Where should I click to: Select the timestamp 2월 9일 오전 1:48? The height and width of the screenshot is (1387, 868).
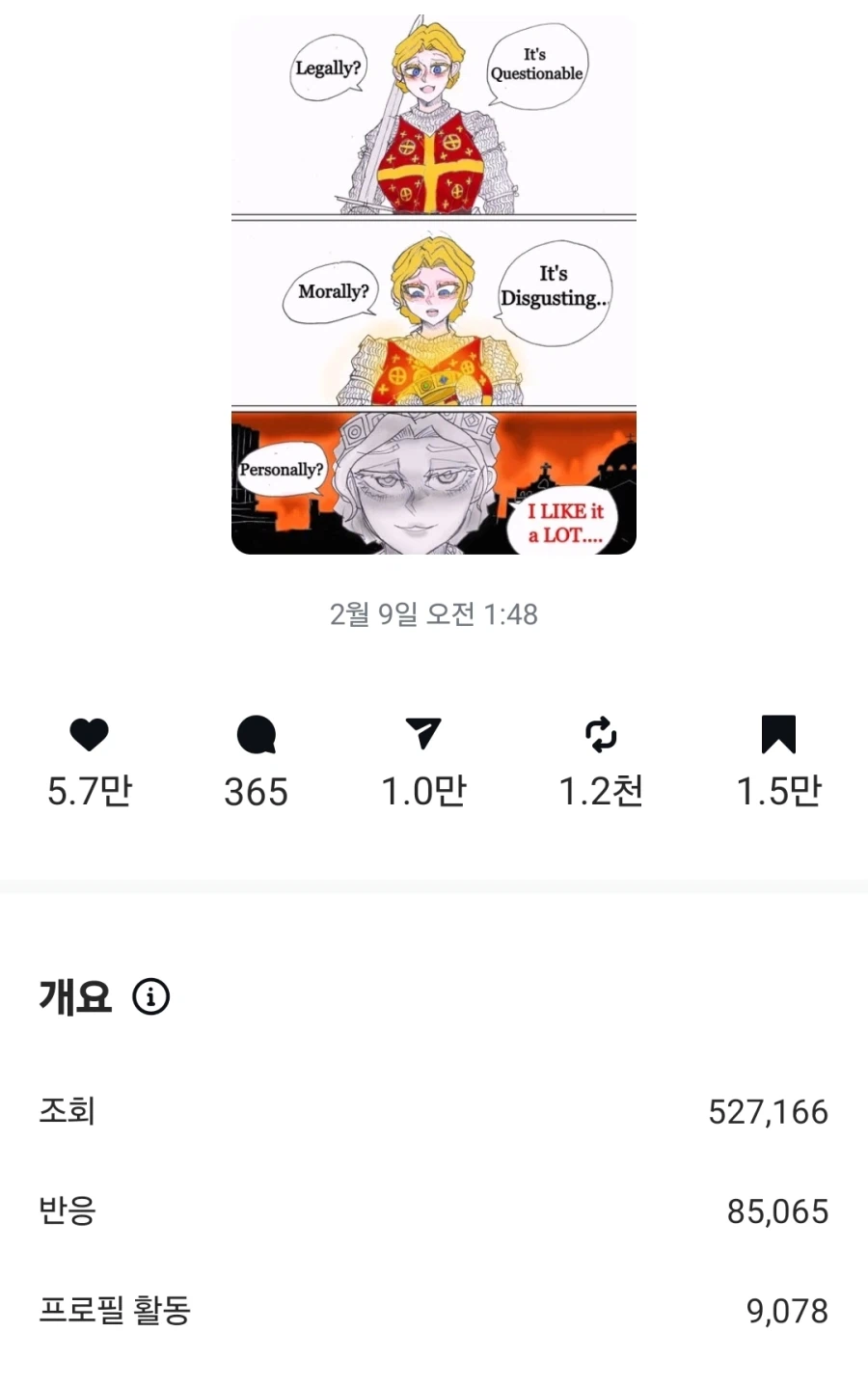coord(433,615)
